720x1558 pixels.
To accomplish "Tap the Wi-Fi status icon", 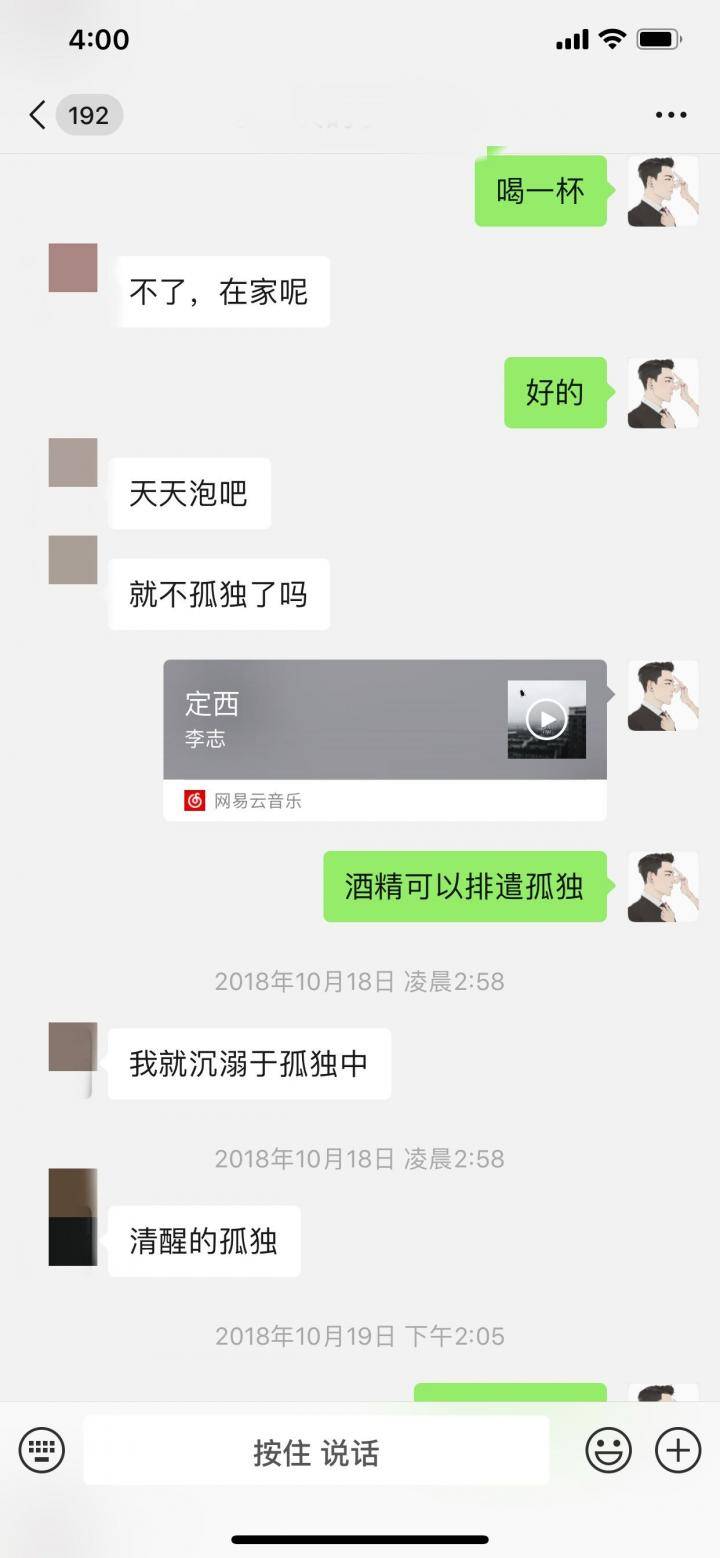I will [x=611, y=39].
